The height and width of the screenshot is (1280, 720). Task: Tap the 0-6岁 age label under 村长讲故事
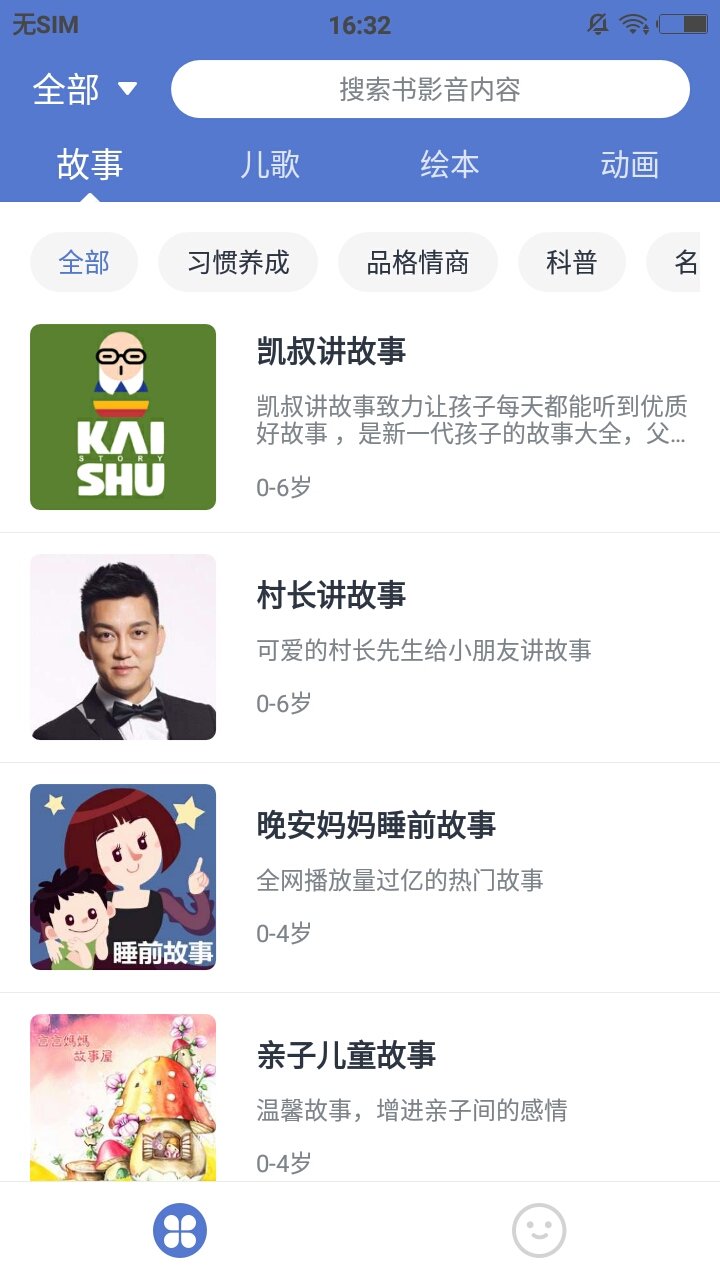[x=283, y=703]
